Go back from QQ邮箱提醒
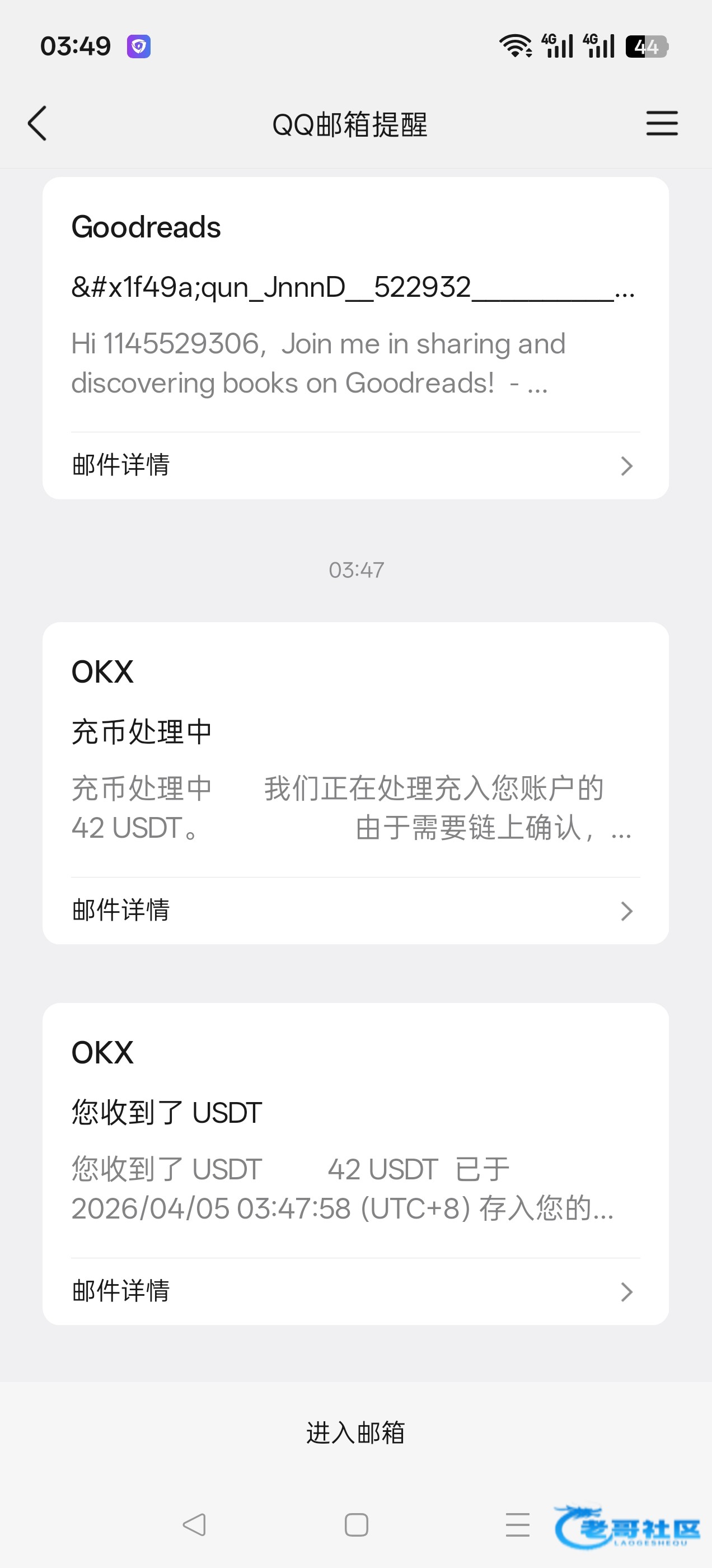The image size is (712, 1568). (38, 124)
